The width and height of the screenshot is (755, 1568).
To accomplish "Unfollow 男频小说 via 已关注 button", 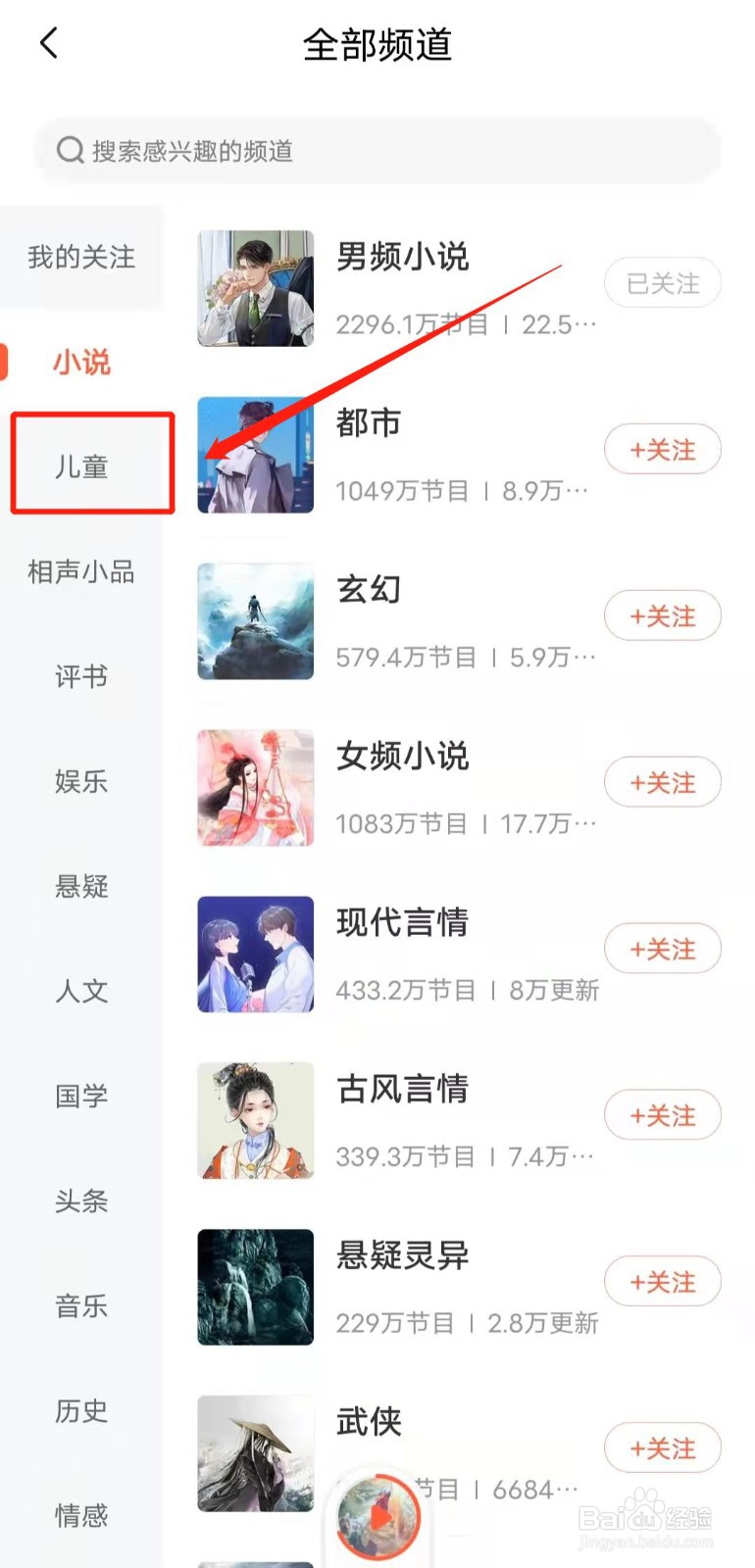I will pyautogui.click(x=663, y=283).
